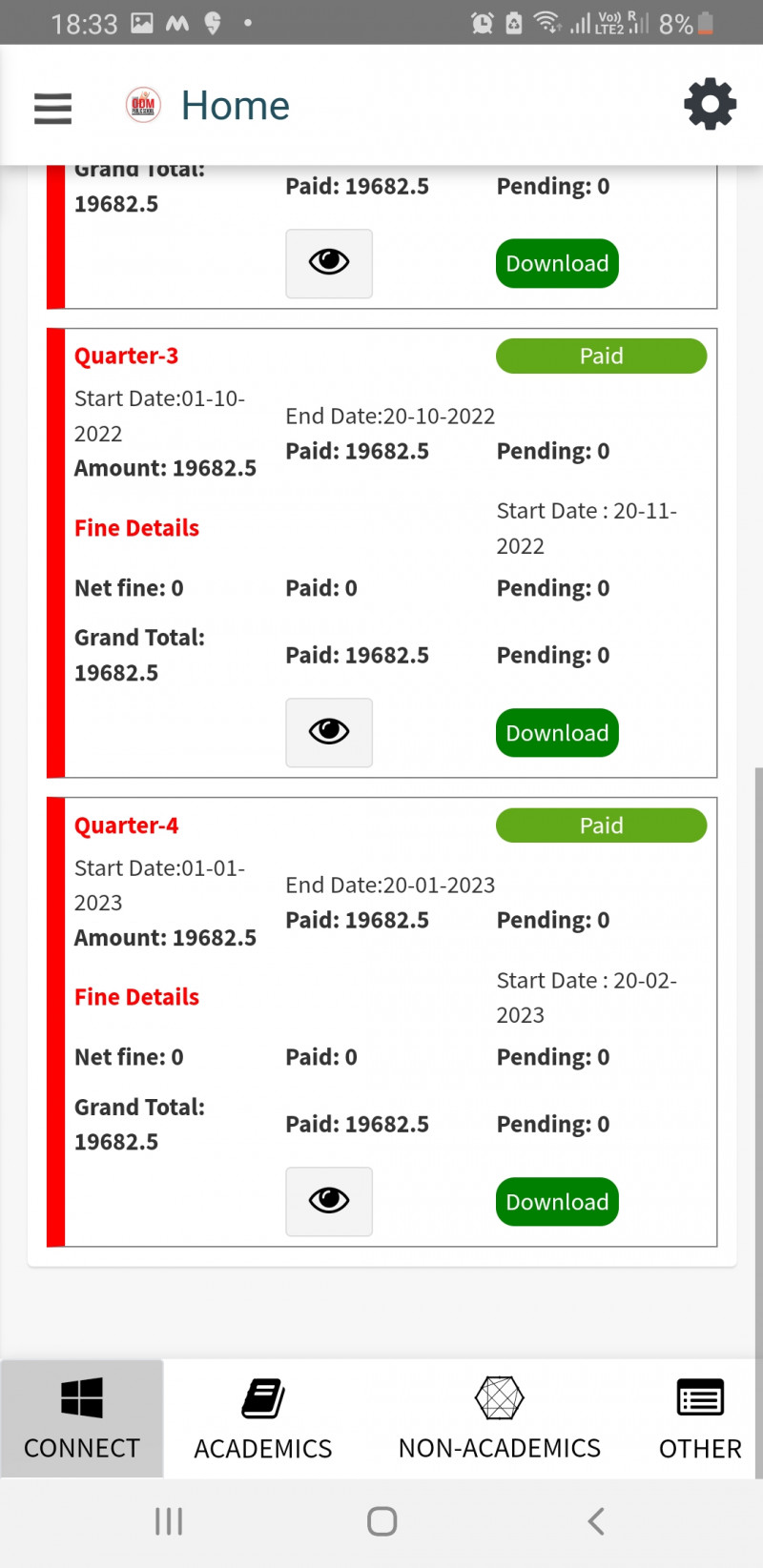View Quarter-3 receipt with eye button
This screenshot has height=1568, width=763.
(x=329, y=732)
